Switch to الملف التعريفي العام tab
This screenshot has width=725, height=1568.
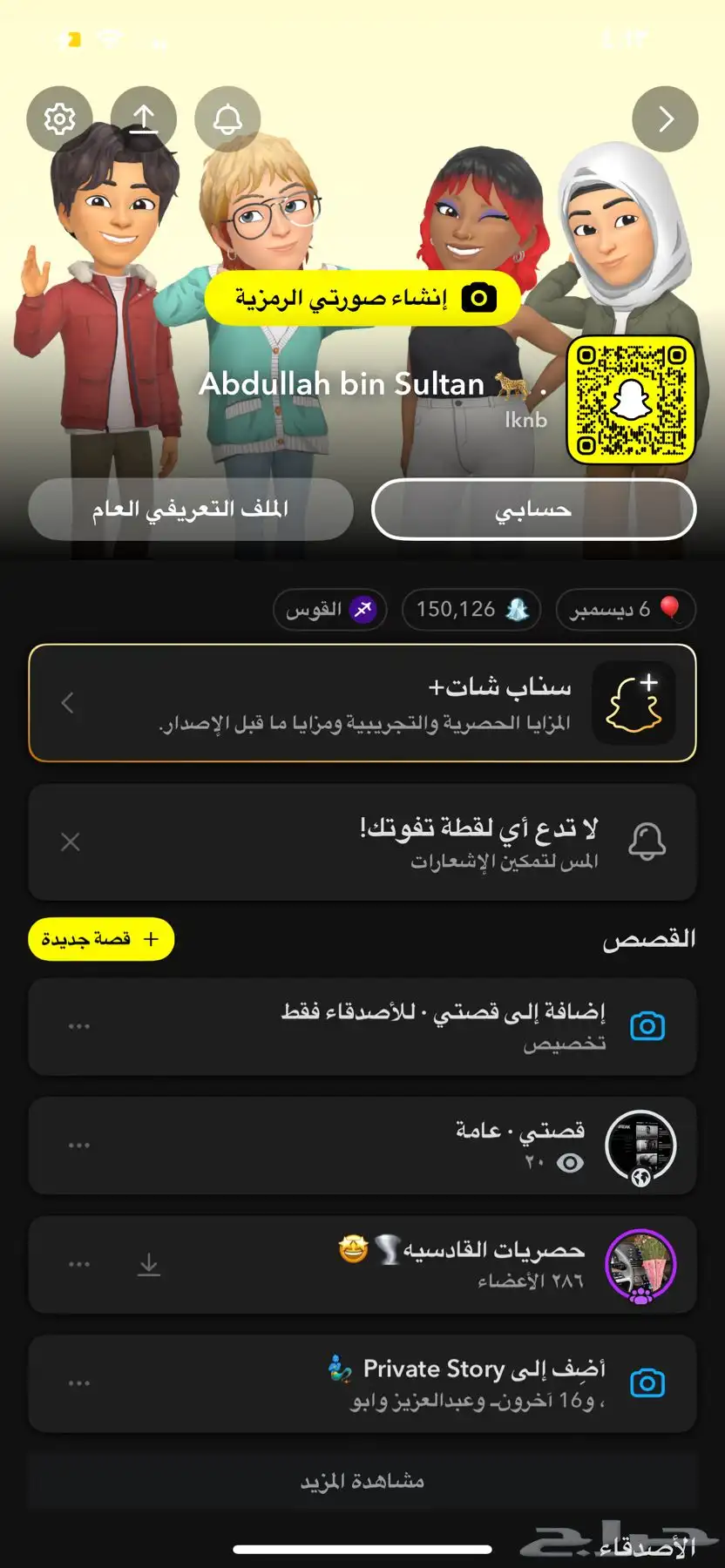191,510
